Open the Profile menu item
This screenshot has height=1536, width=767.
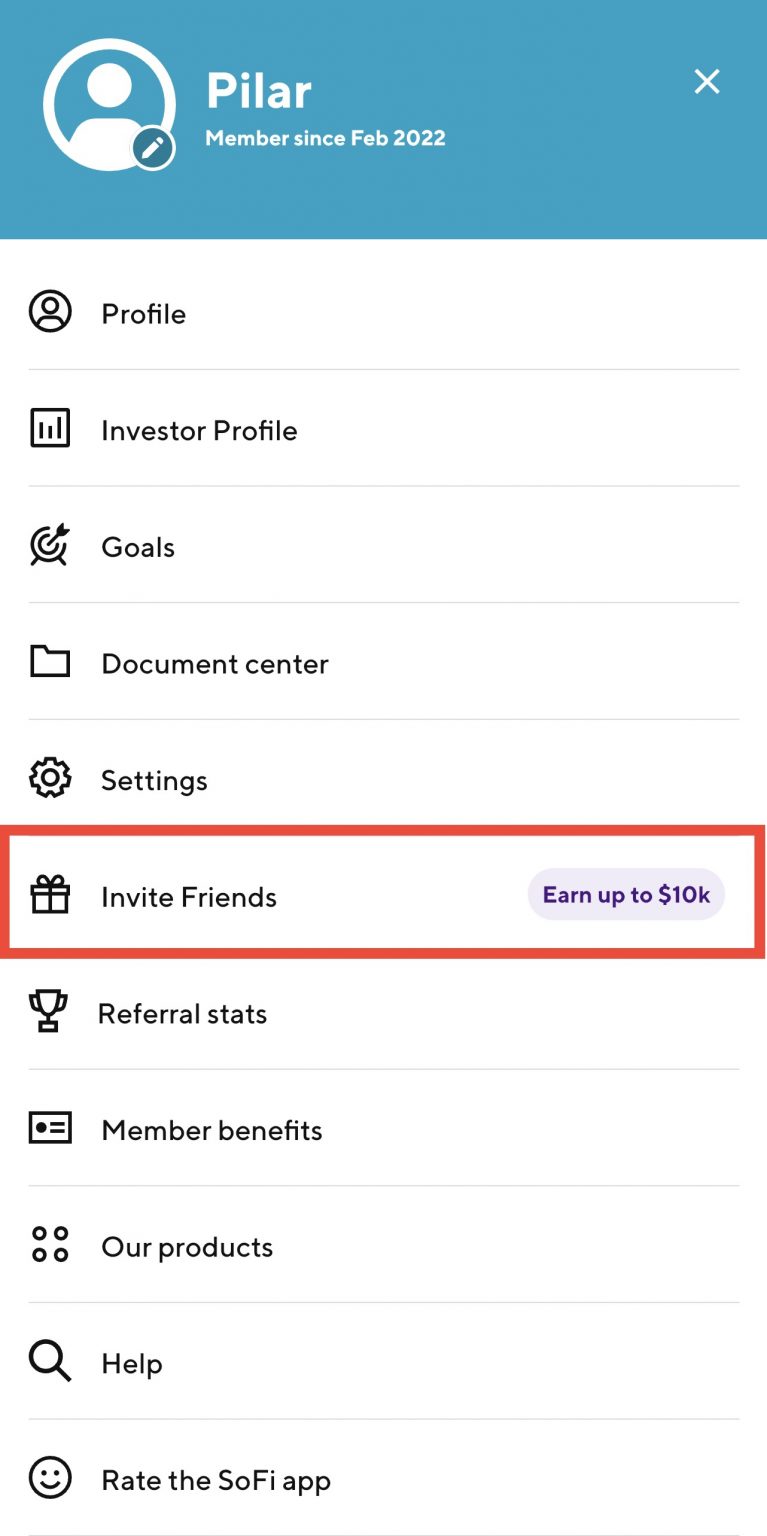click(143, 313)
